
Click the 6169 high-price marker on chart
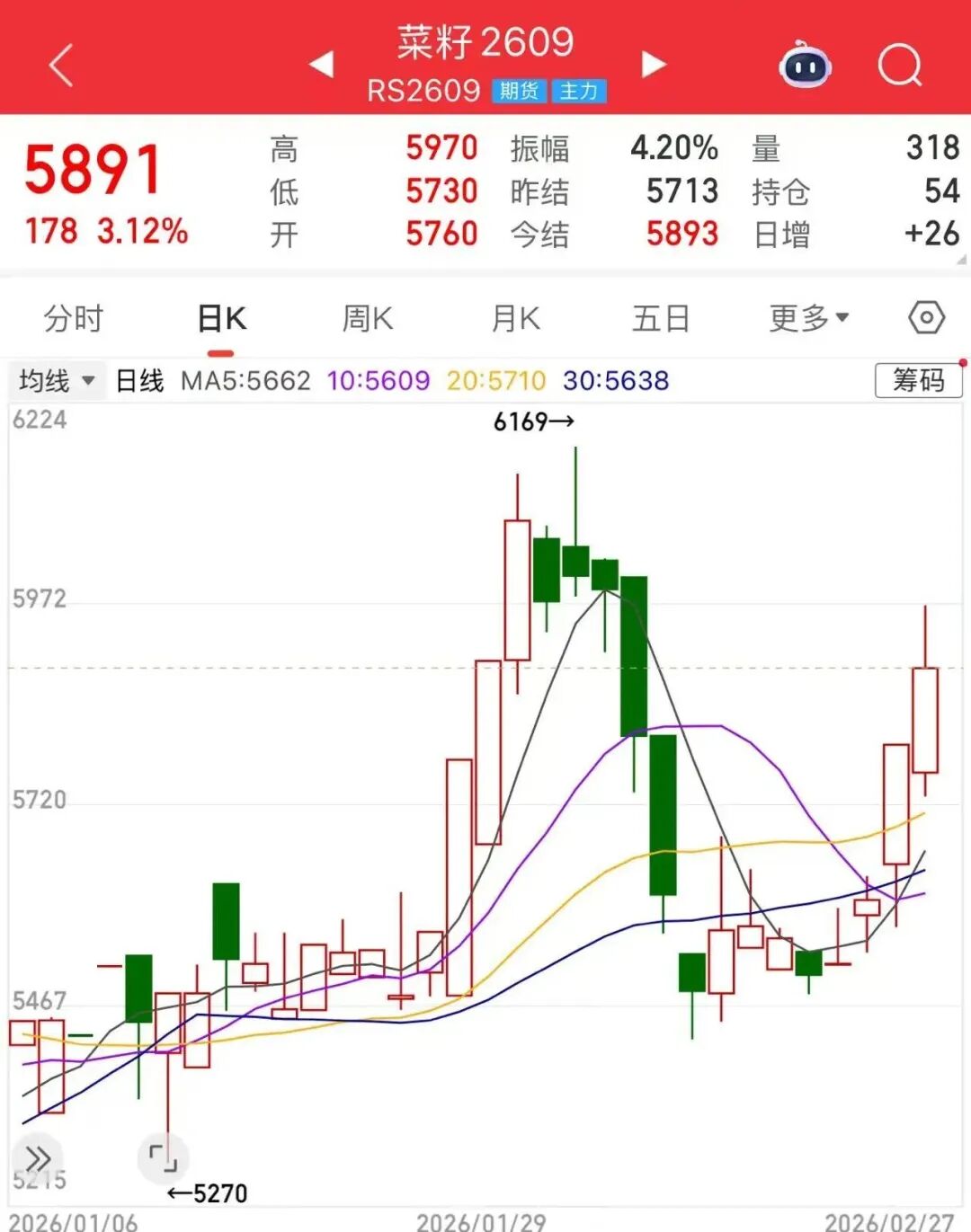[x=532, y=421]
